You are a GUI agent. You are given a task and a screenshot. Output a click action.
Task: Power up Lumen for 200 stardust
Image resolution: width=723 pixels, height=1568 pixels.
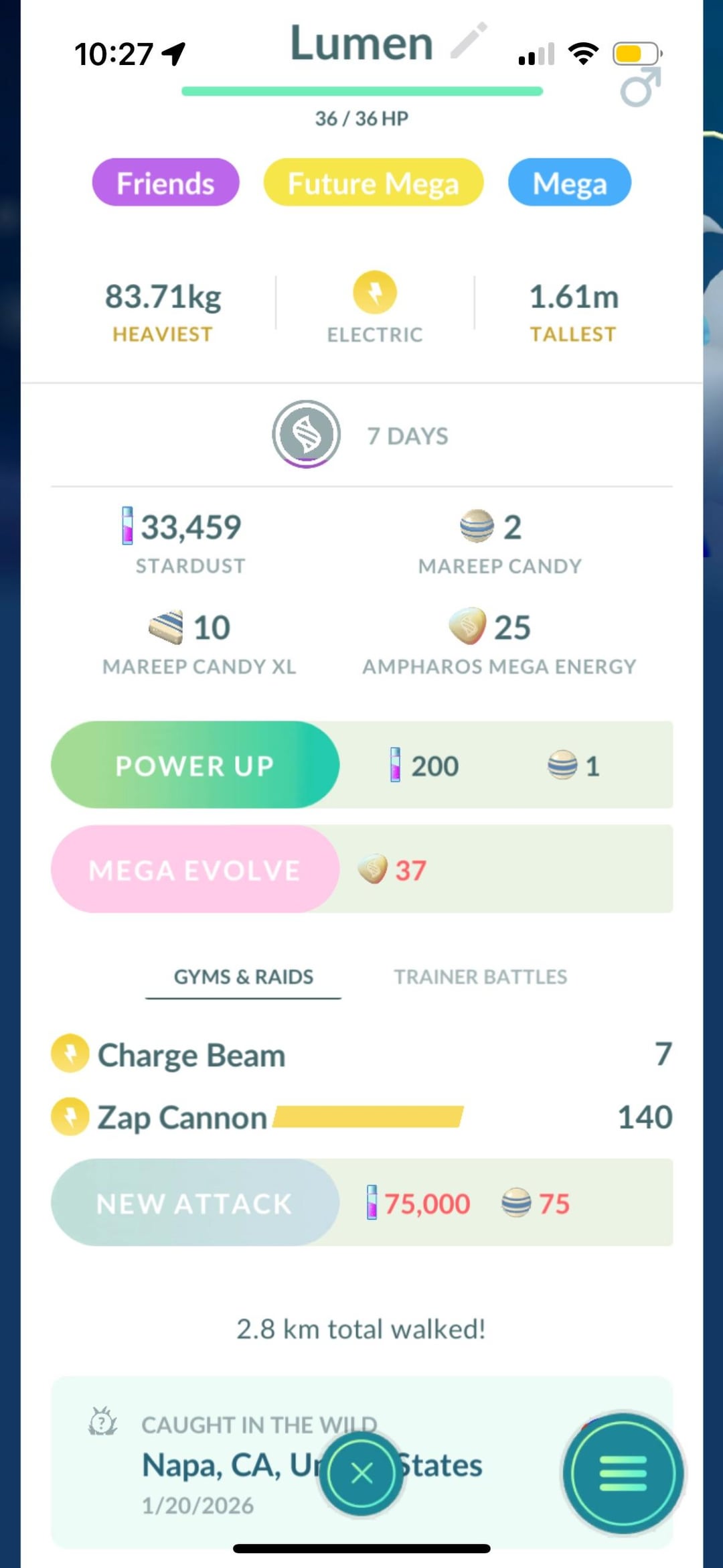pos(195,766)
